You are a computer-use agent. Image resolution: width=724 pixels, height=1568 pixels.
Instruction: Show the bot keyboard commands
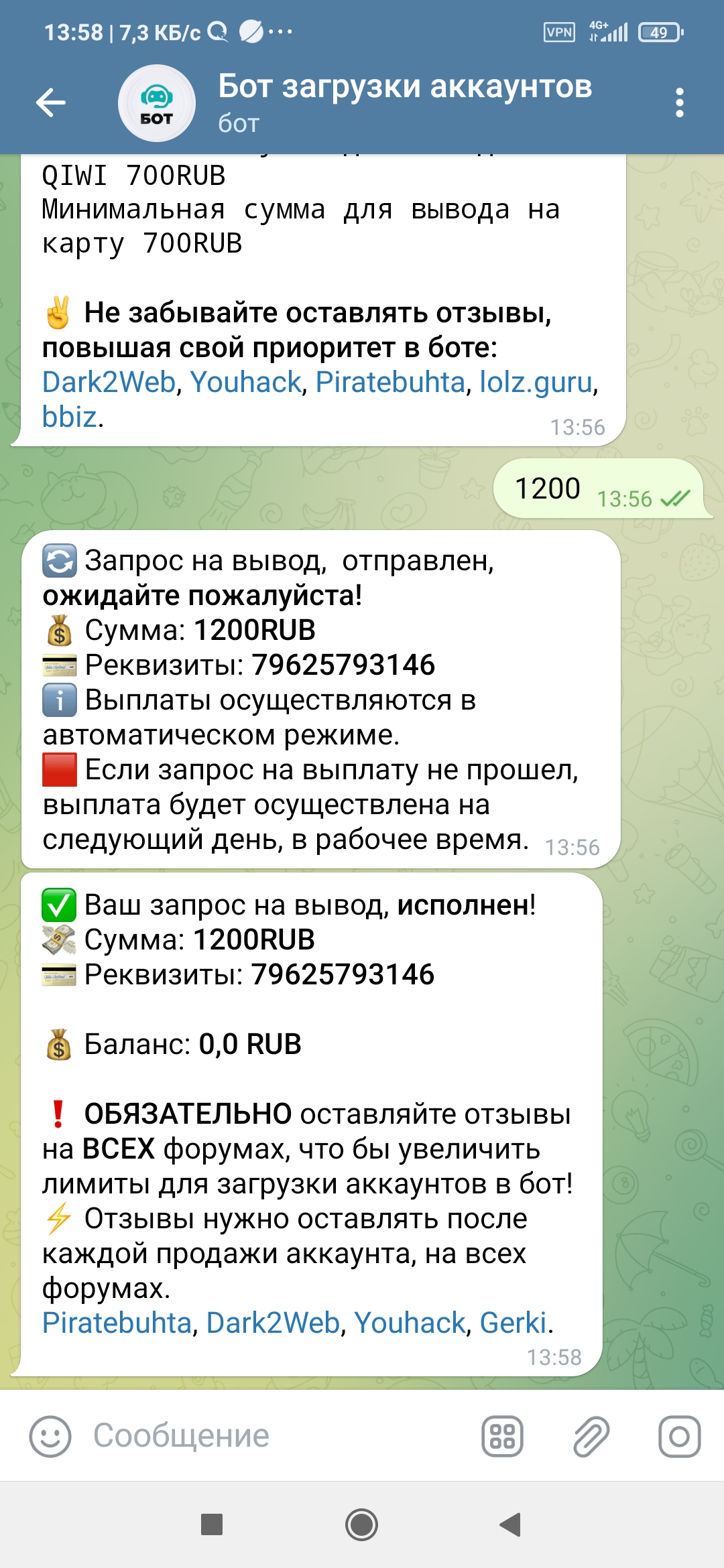(502, 1436)
